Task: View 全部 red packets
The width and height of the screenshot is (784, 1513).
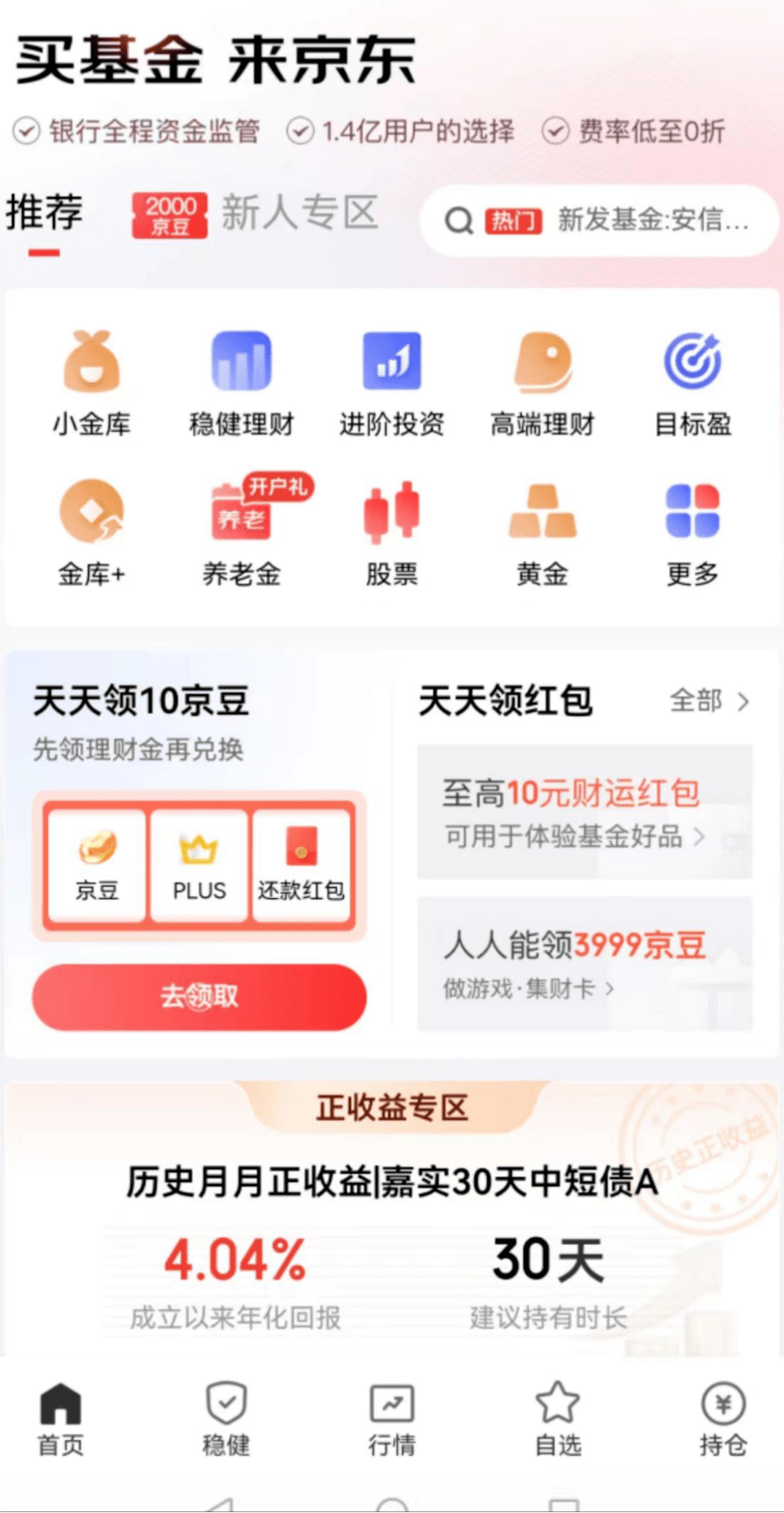Action: click(708, 700)
